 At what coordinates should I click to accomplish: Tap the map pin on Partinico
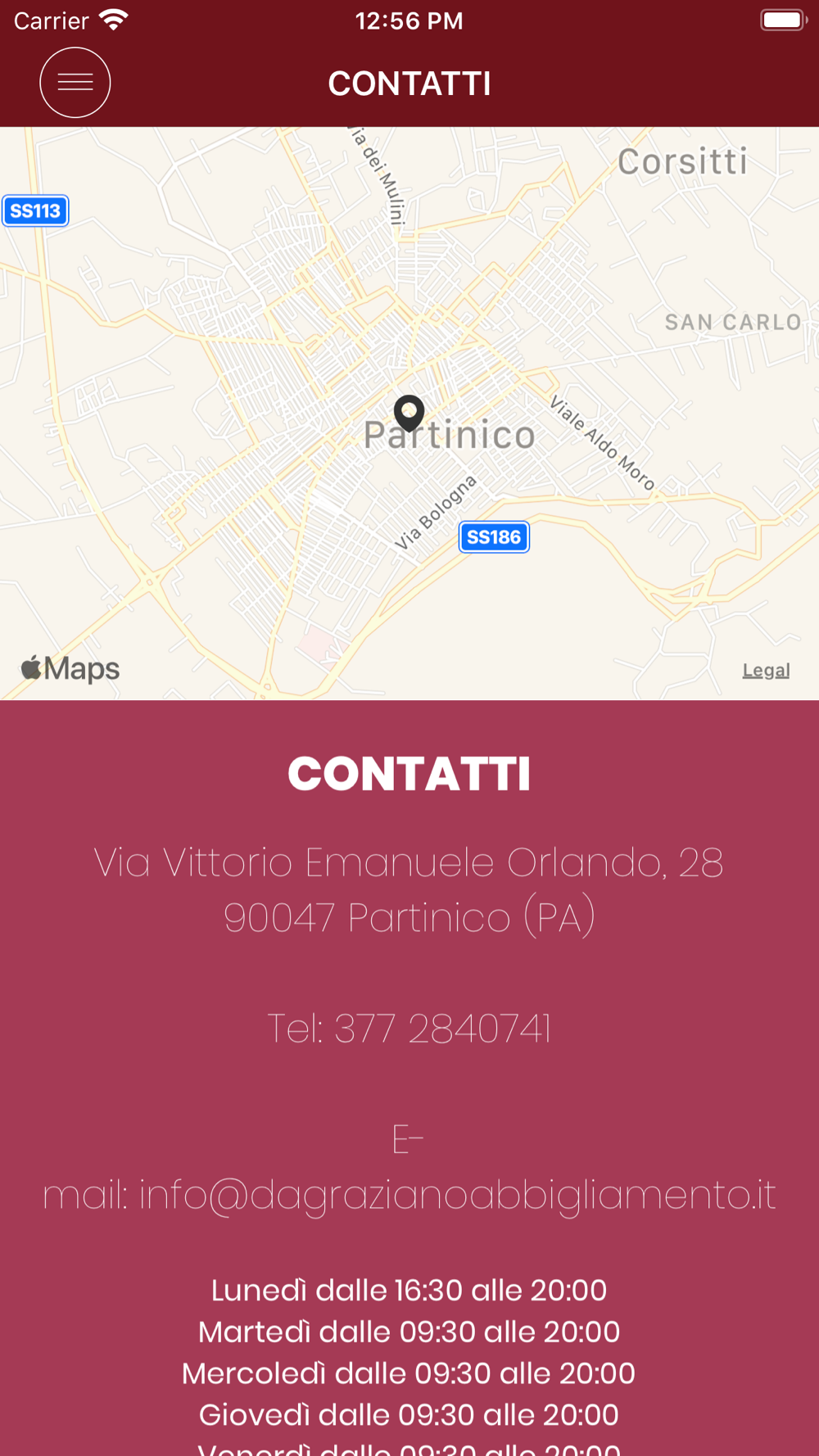409,414
